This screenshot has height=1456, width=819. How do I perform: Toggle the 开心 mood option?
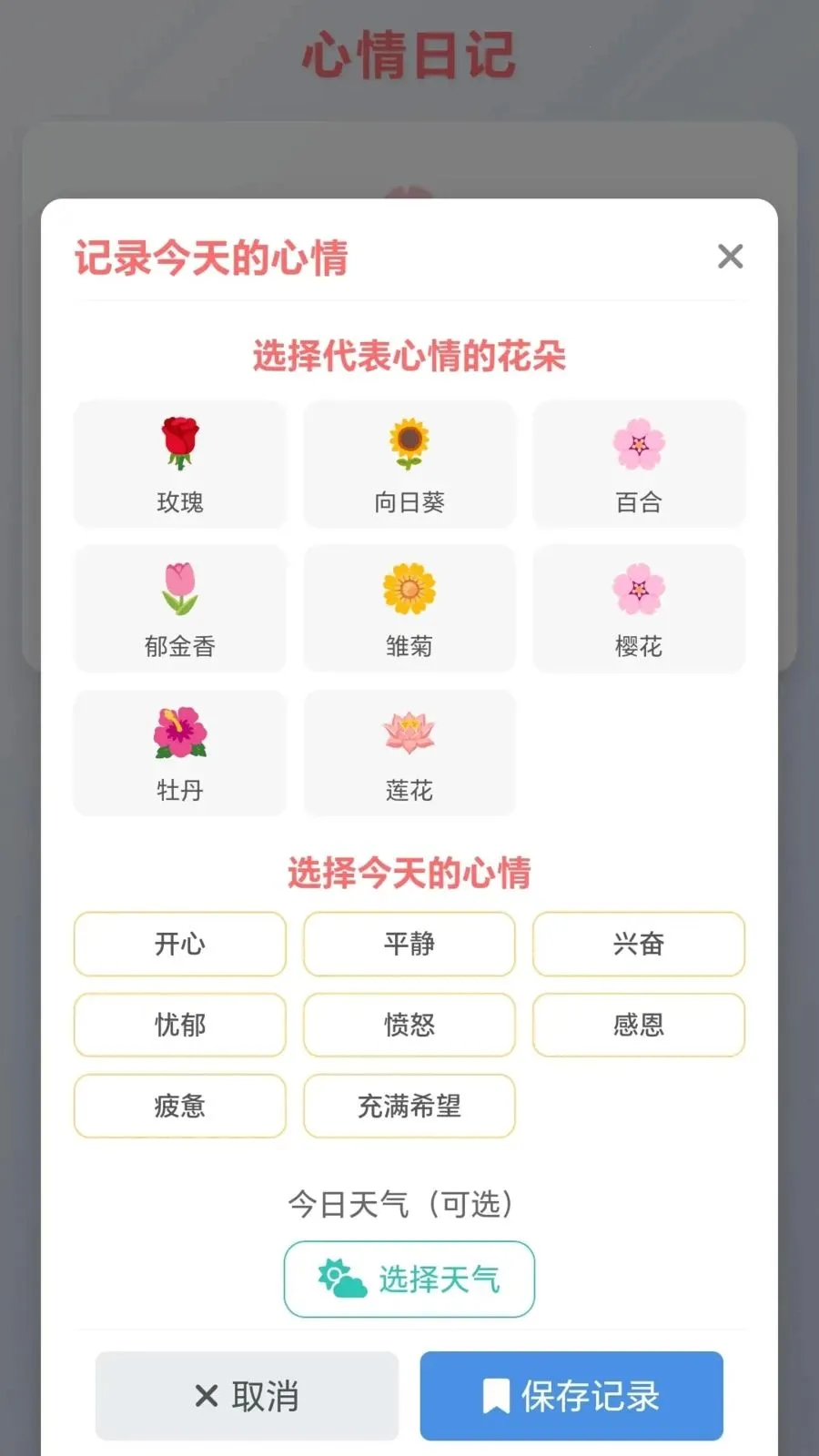pyautogui.click(x=179, y=945)
